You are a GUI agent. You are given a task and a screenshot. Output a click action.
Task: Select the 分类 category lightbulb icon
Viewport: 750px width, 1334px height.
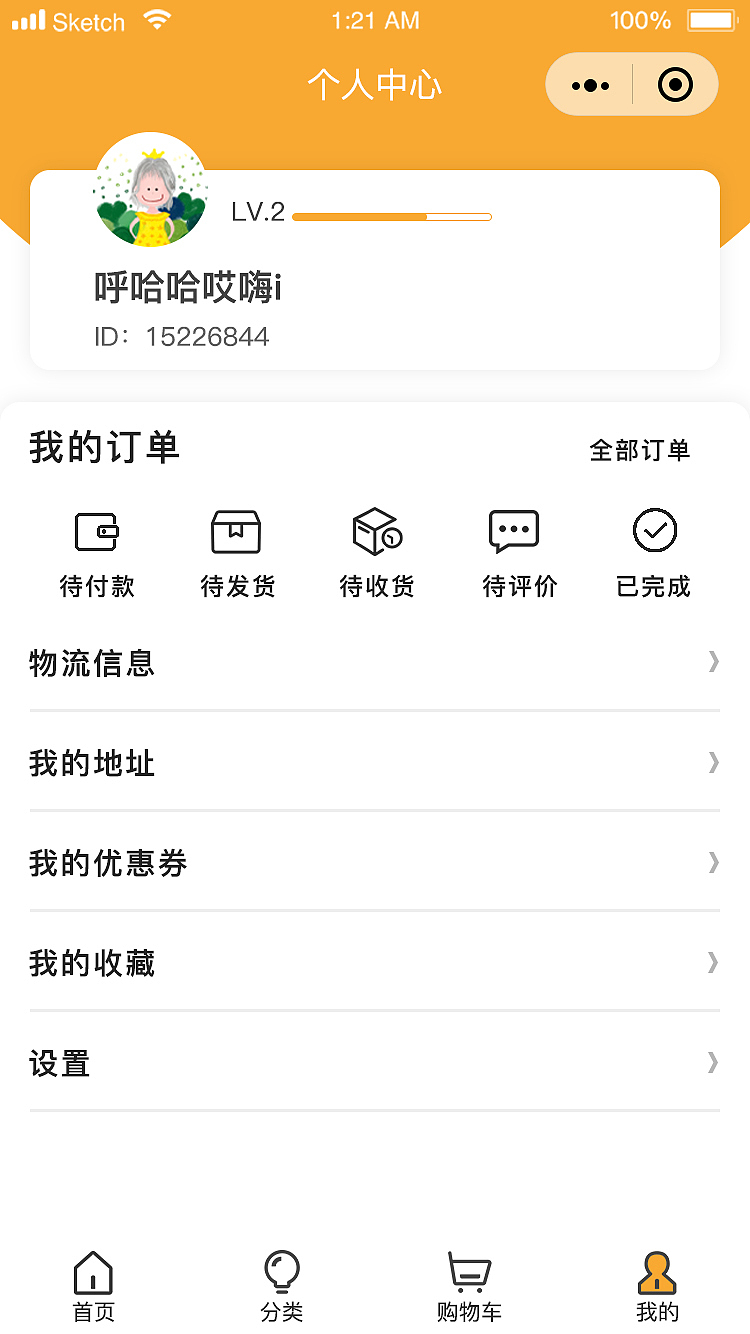pos(281,1271)
